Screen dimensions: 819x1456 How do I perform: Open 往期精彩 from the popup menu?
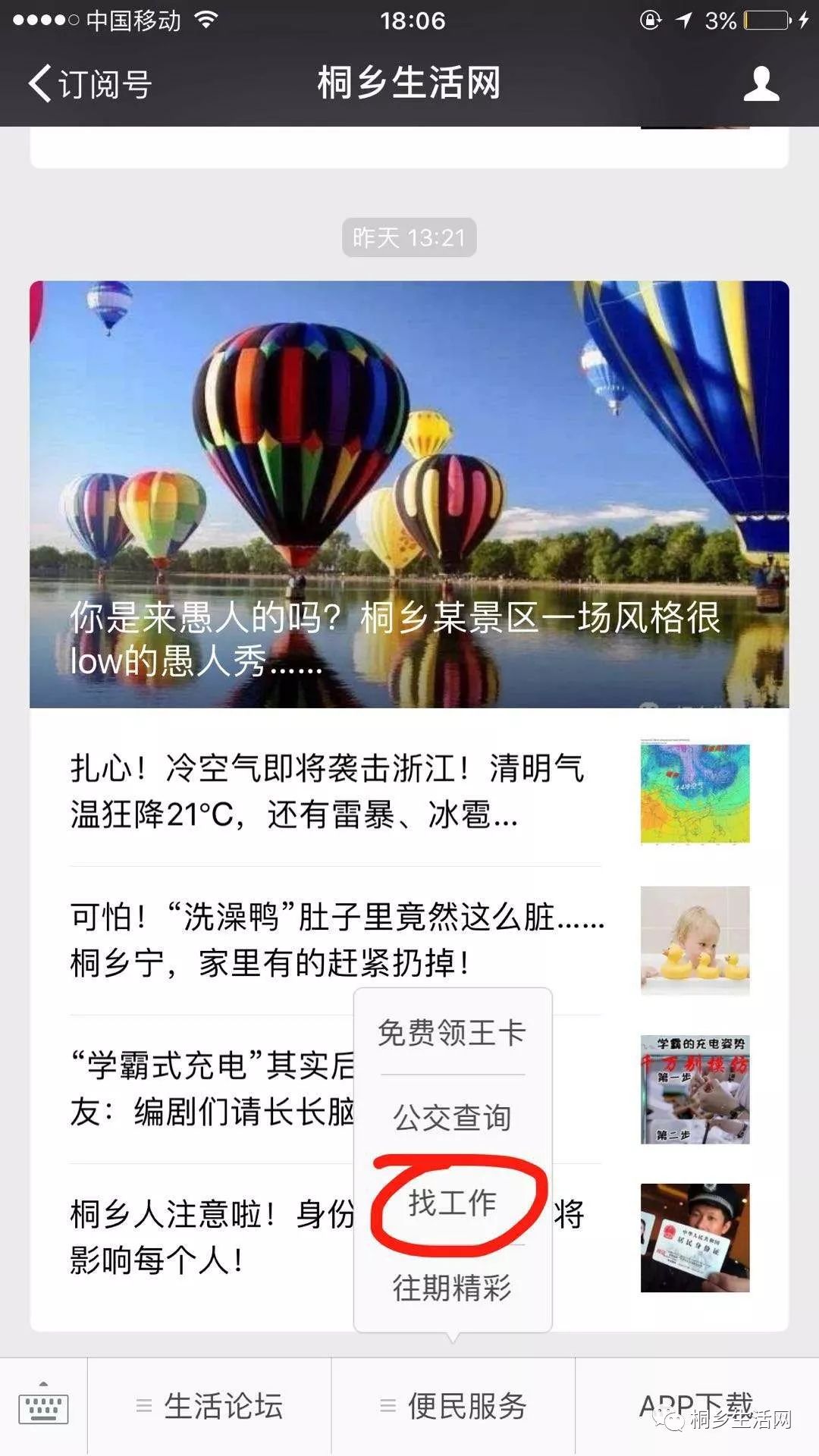pos(453,1288)
